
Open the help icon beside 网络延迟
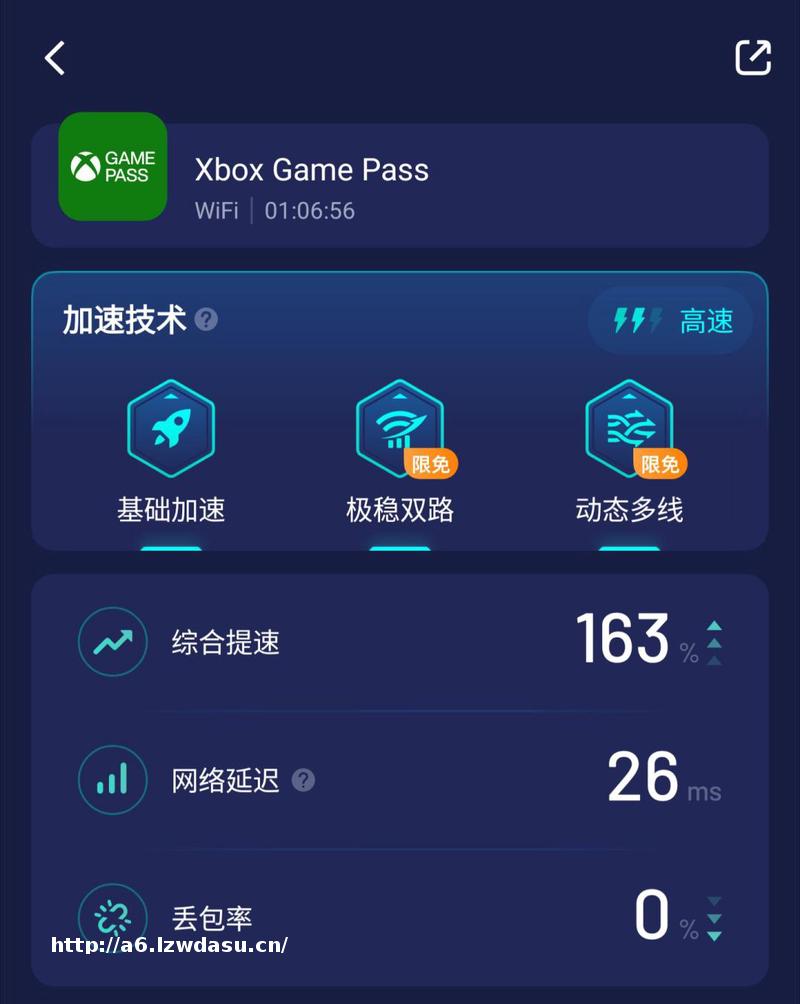point(303,780)
